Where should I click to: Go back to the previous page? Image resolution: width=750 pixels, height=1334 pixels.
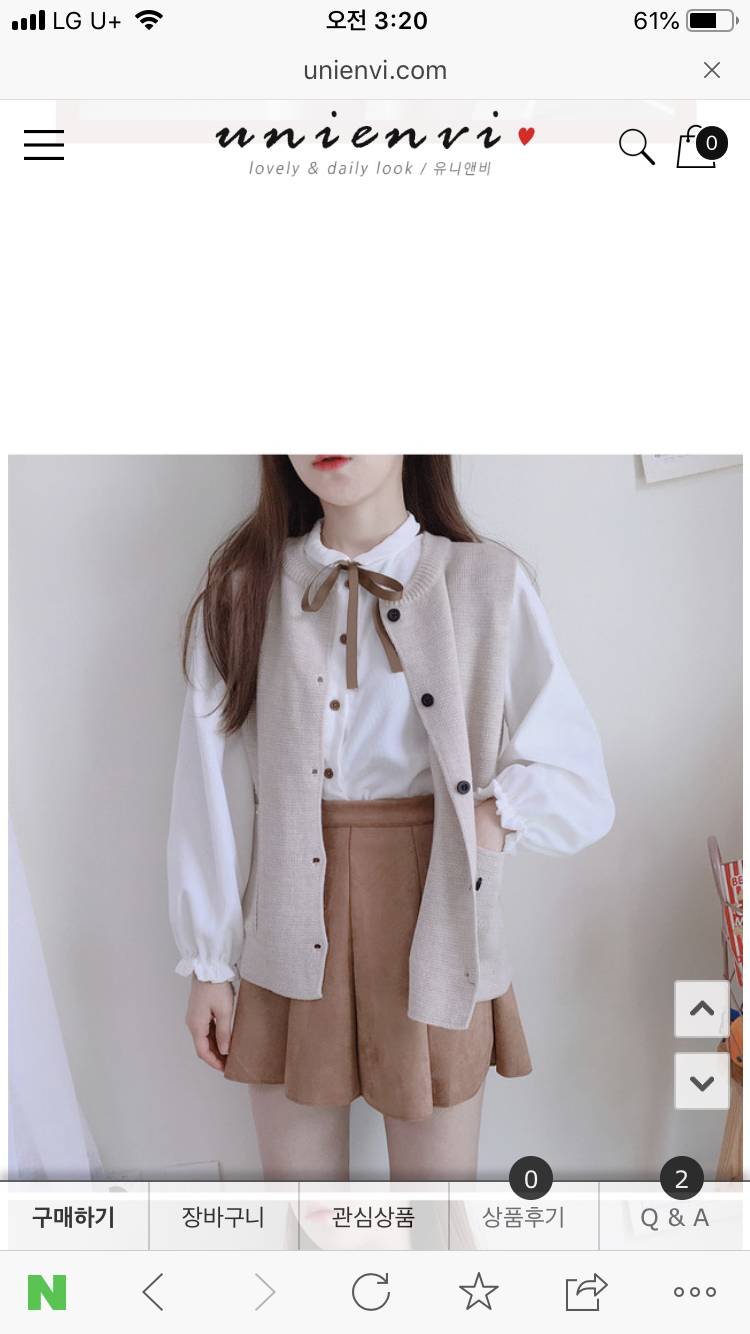[153, 1292]
